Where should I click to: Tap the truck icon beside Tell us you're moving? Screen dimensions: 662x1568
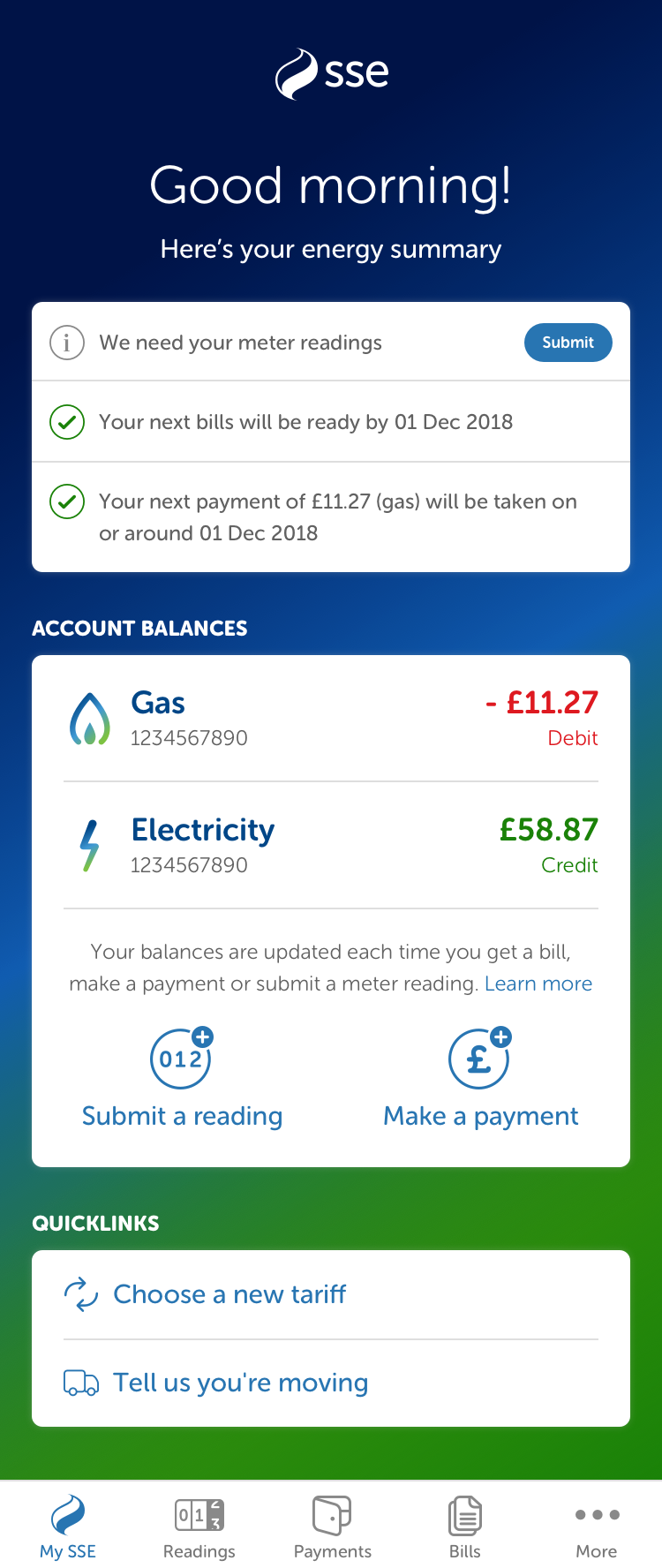(81, 1383)
